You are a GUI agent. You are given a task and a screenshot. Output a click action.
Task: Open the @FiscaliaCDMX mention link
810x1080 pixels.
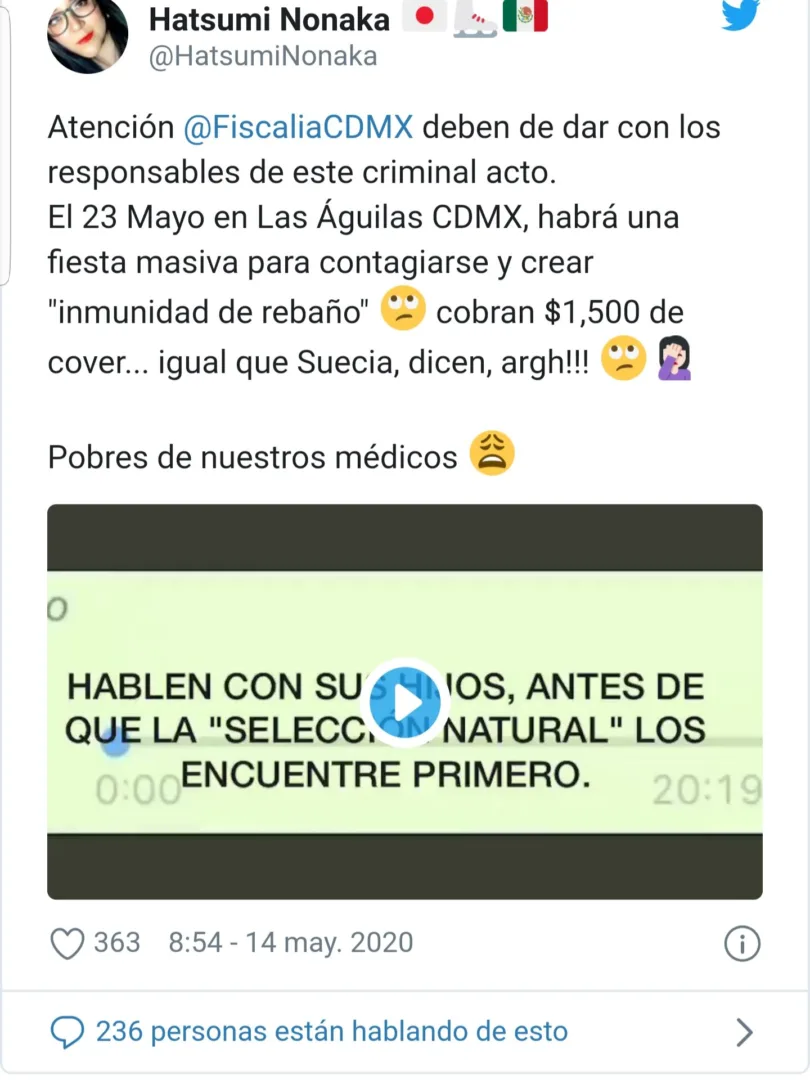[298, 128]
